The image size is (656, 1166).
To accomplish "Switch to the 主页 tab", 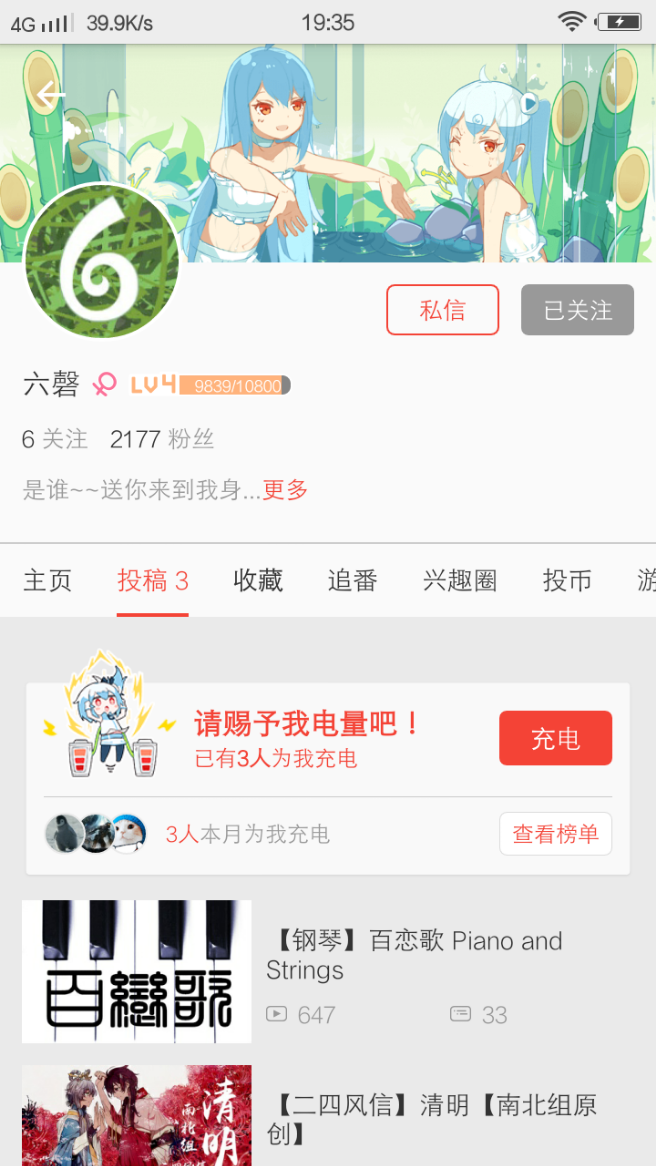I will click(x=47, y=581).
